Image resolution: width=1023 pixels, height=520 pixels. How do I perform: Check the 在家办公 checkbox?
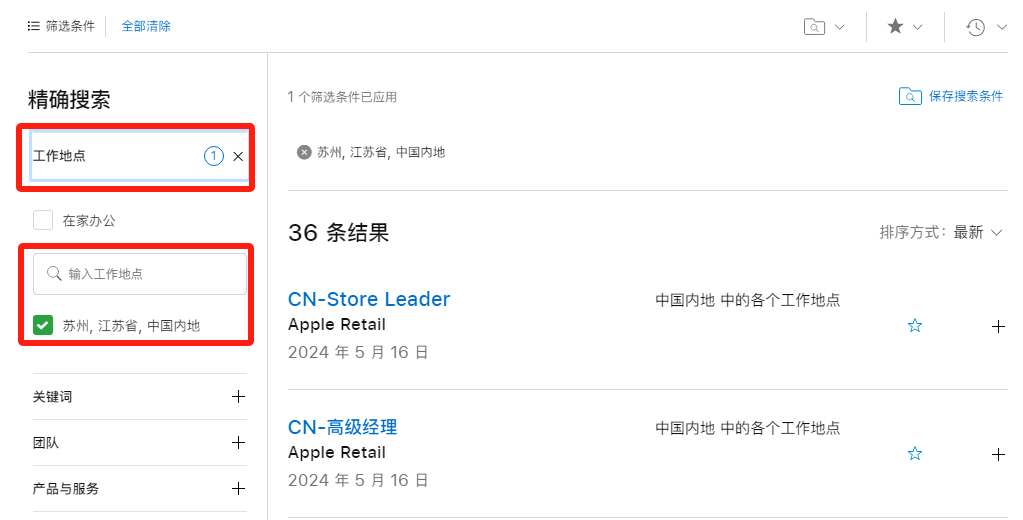click(x=43, y=220)
